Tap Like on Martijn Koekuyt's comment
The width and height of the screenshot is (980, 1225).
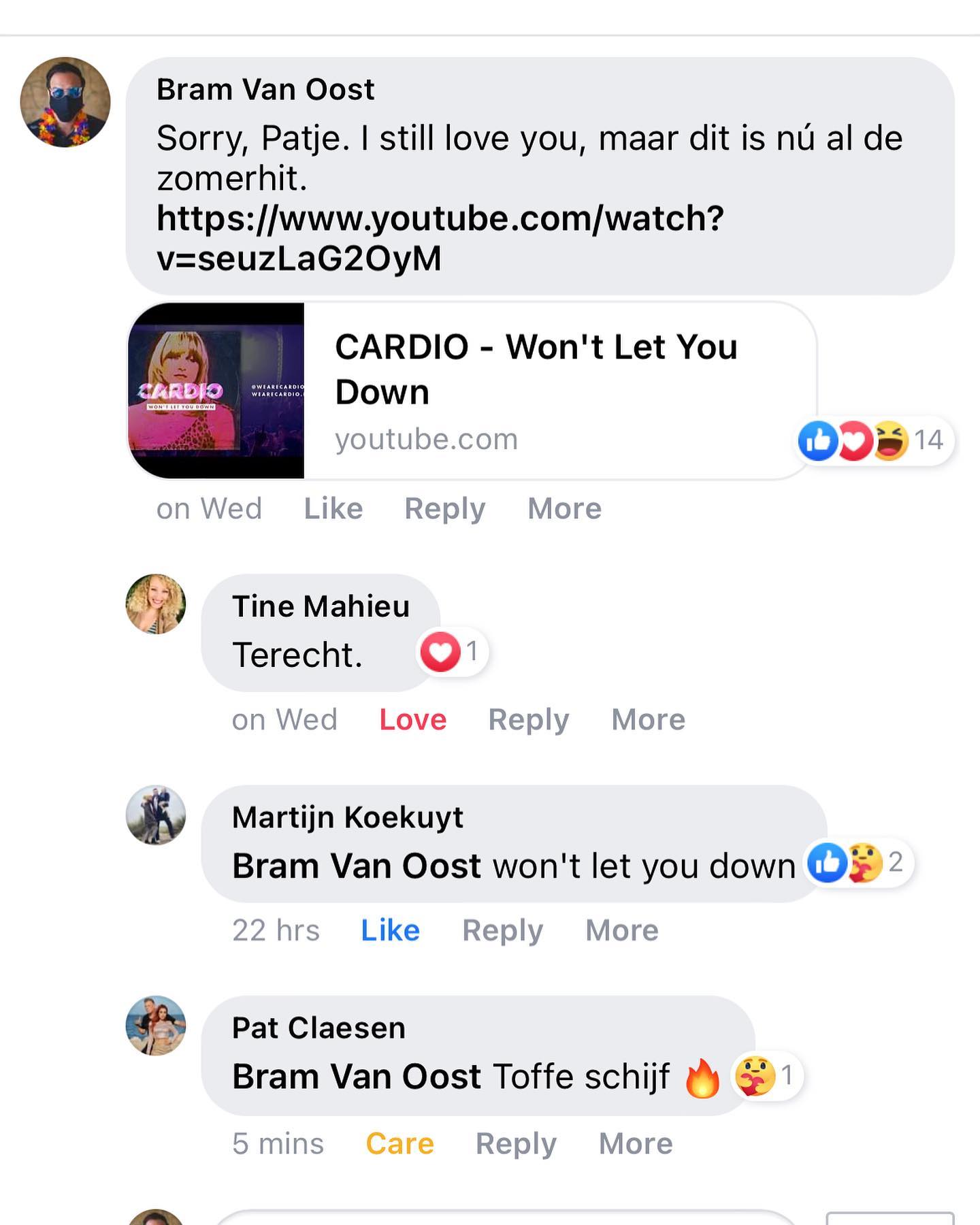[390, 931]
